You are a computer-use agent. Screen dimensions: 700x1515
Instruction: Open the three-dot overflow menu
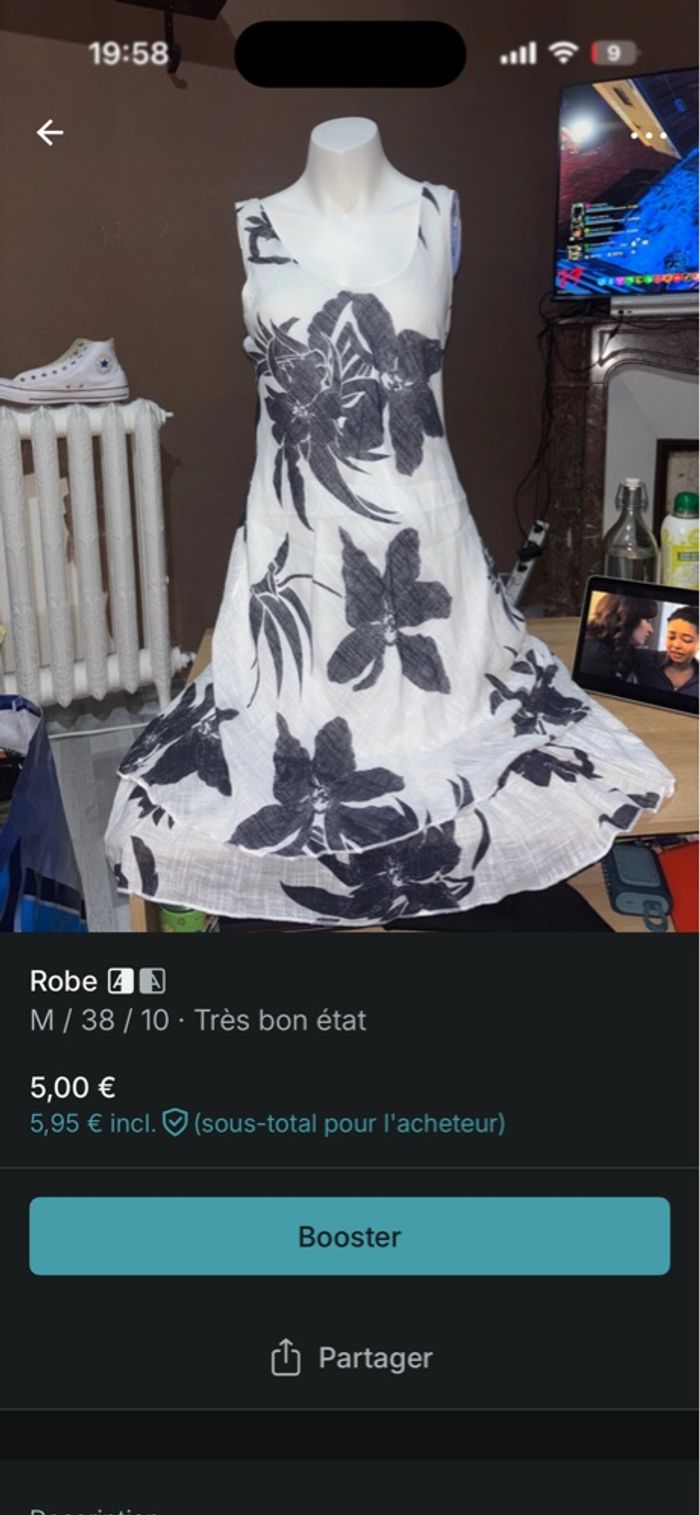coord(648,134)
